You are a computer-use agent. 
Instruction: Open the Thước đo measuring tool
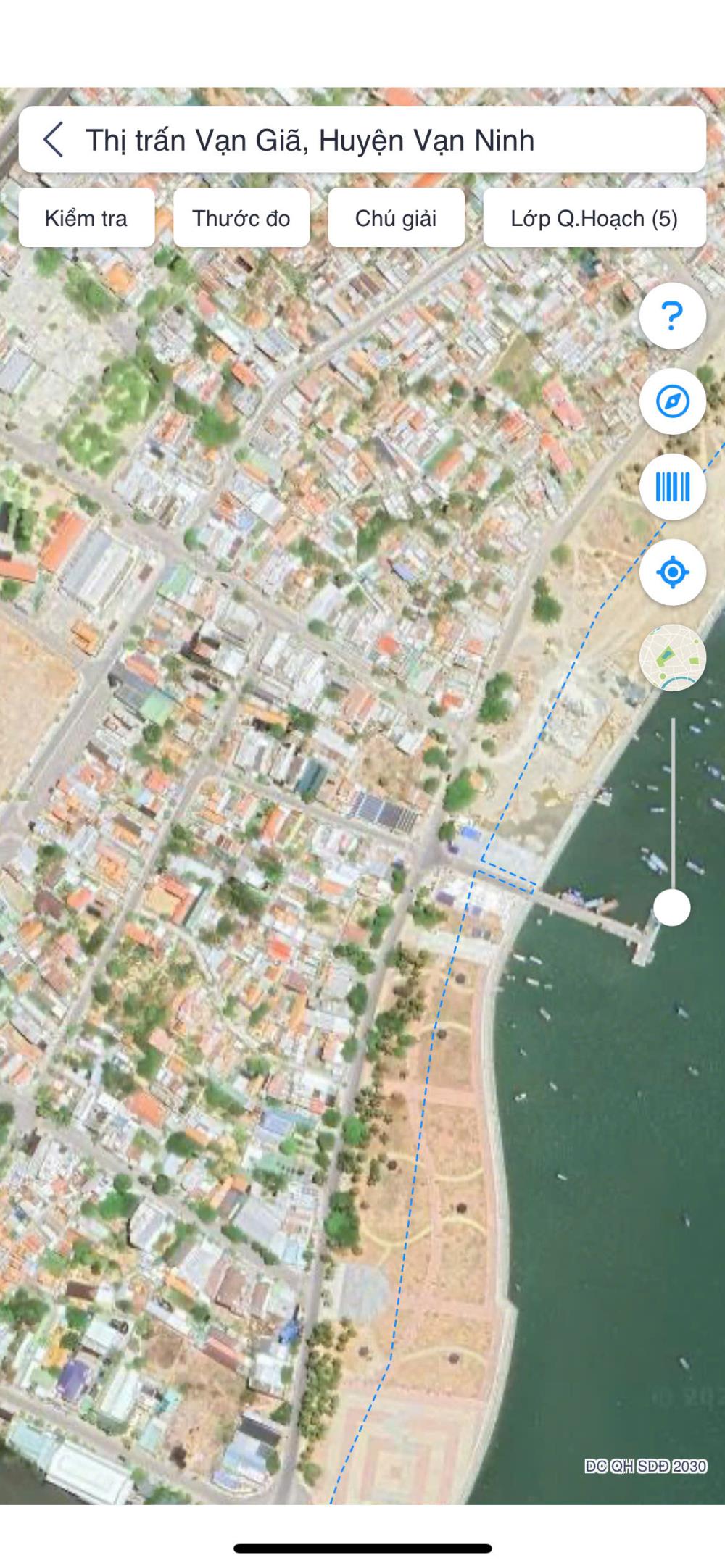point(241,218)
